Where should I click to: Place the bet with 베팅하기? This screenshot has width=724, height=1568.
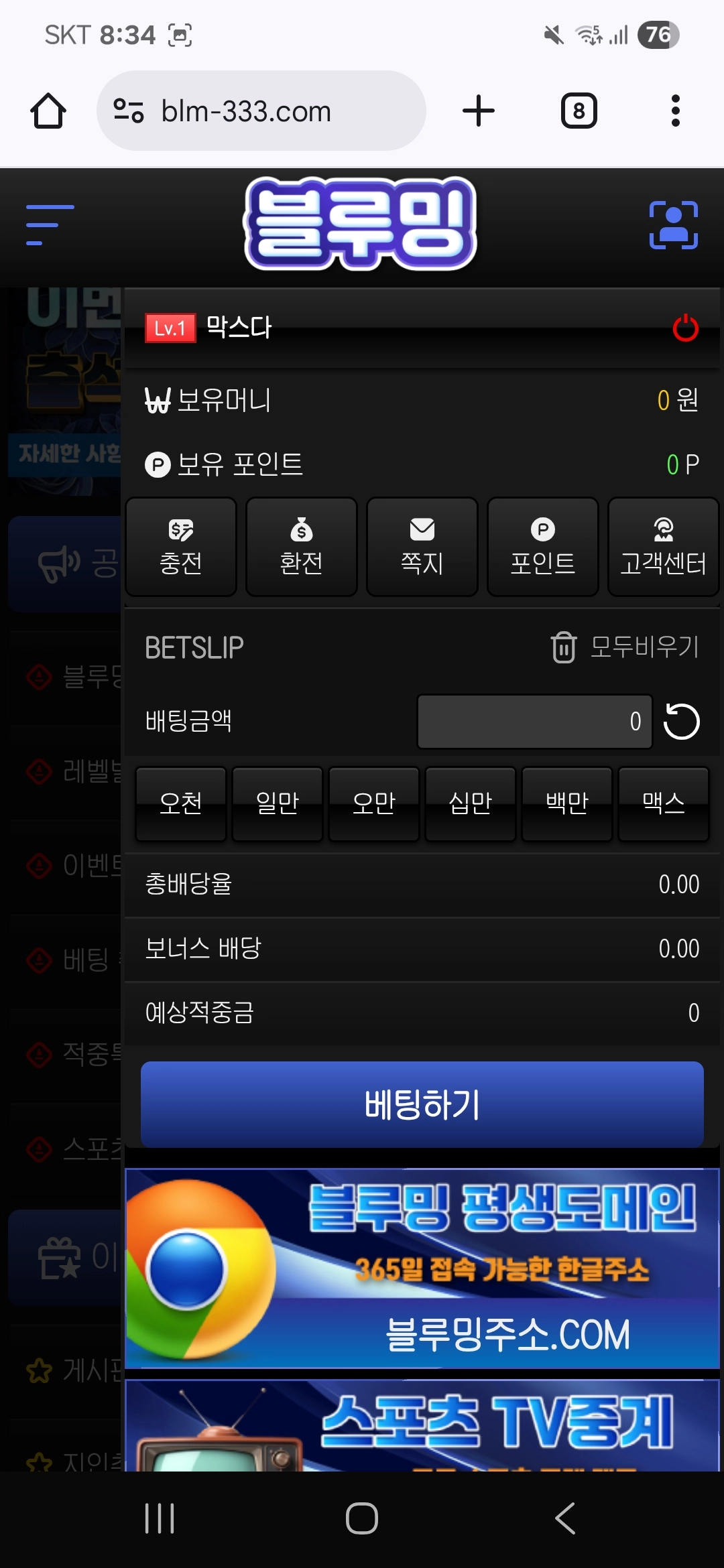point(422,1104)
